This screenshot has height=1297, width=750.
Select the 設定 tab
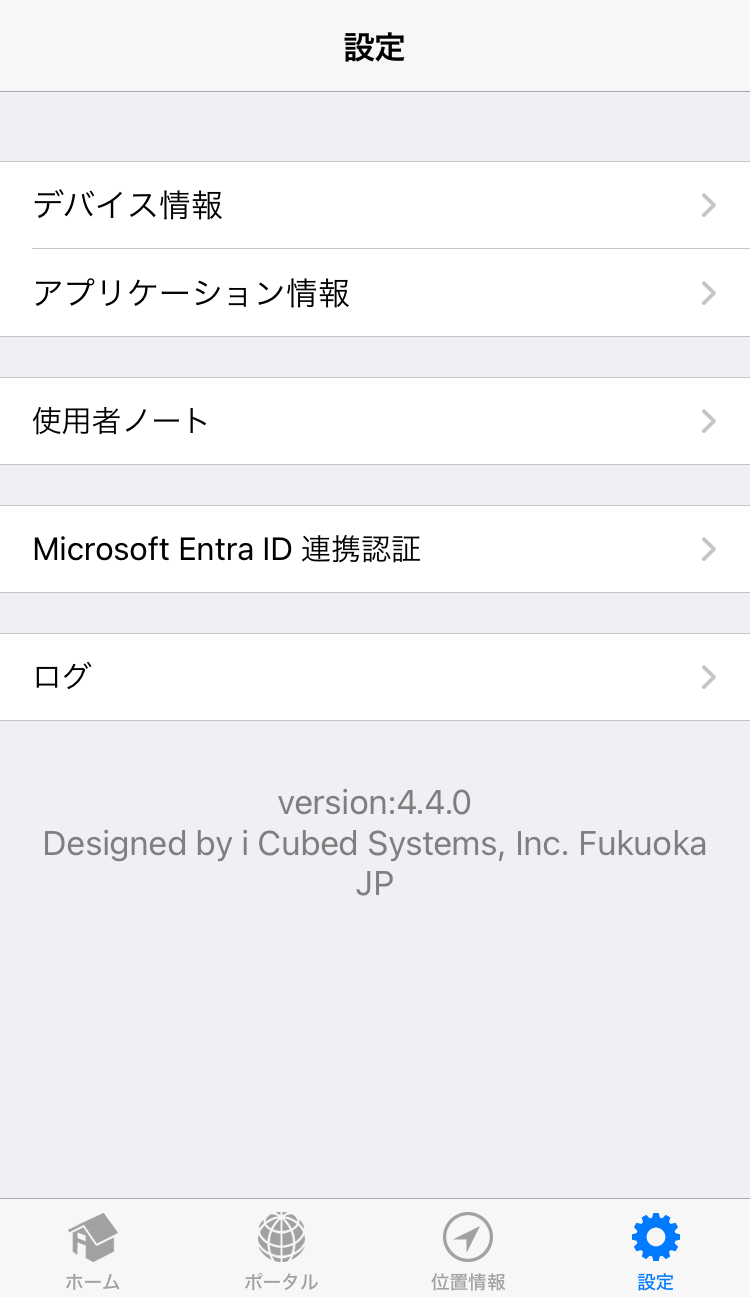pyautogui.click(x=656, y=1250)
